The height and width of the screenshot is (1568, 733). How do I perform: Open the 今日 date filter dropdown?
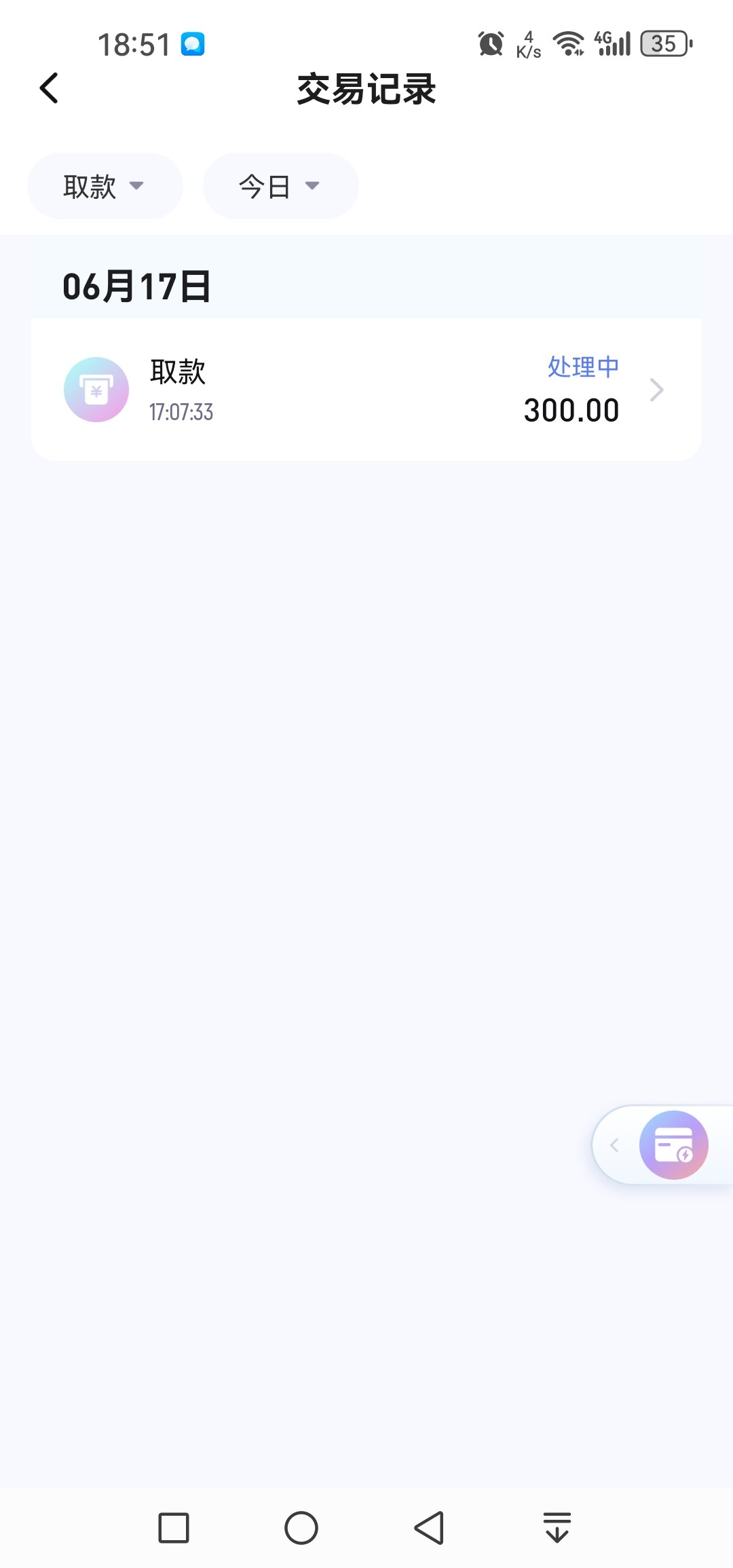point(280,186)
